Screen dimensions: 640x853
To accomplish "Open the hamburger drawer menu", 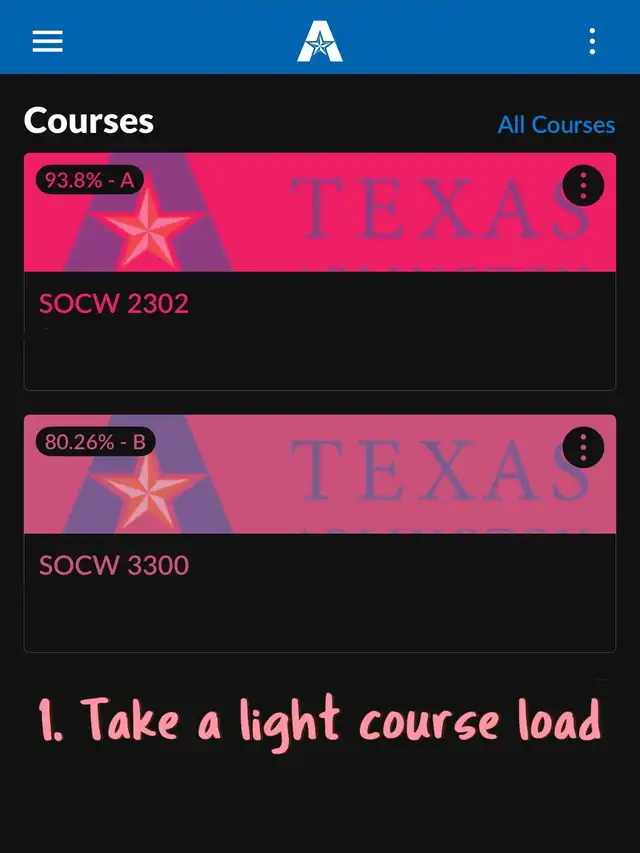I will [47, 41].
